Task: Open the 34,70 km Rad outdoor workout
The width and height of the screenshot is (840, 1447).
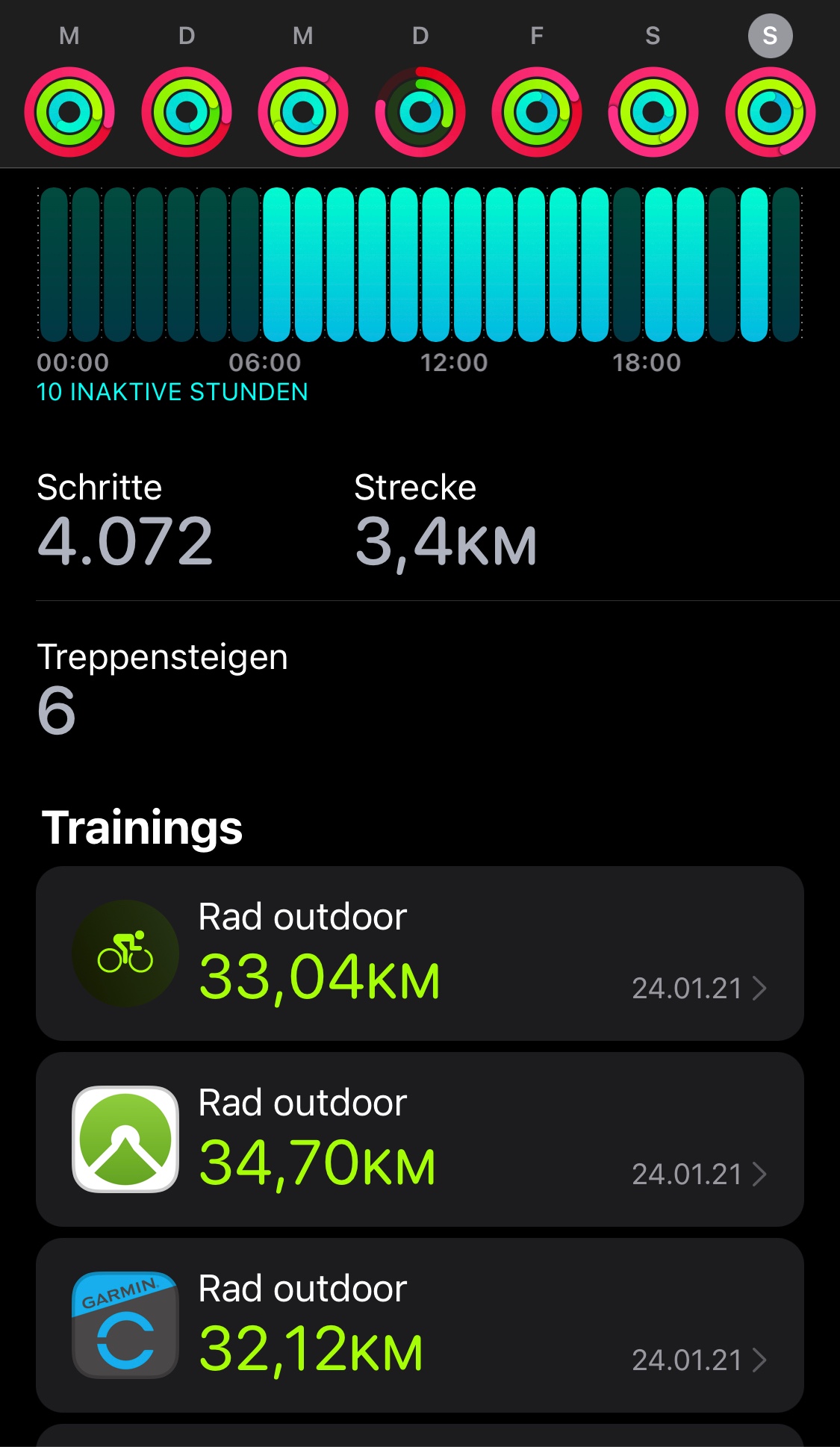Action: point(420,1139)
